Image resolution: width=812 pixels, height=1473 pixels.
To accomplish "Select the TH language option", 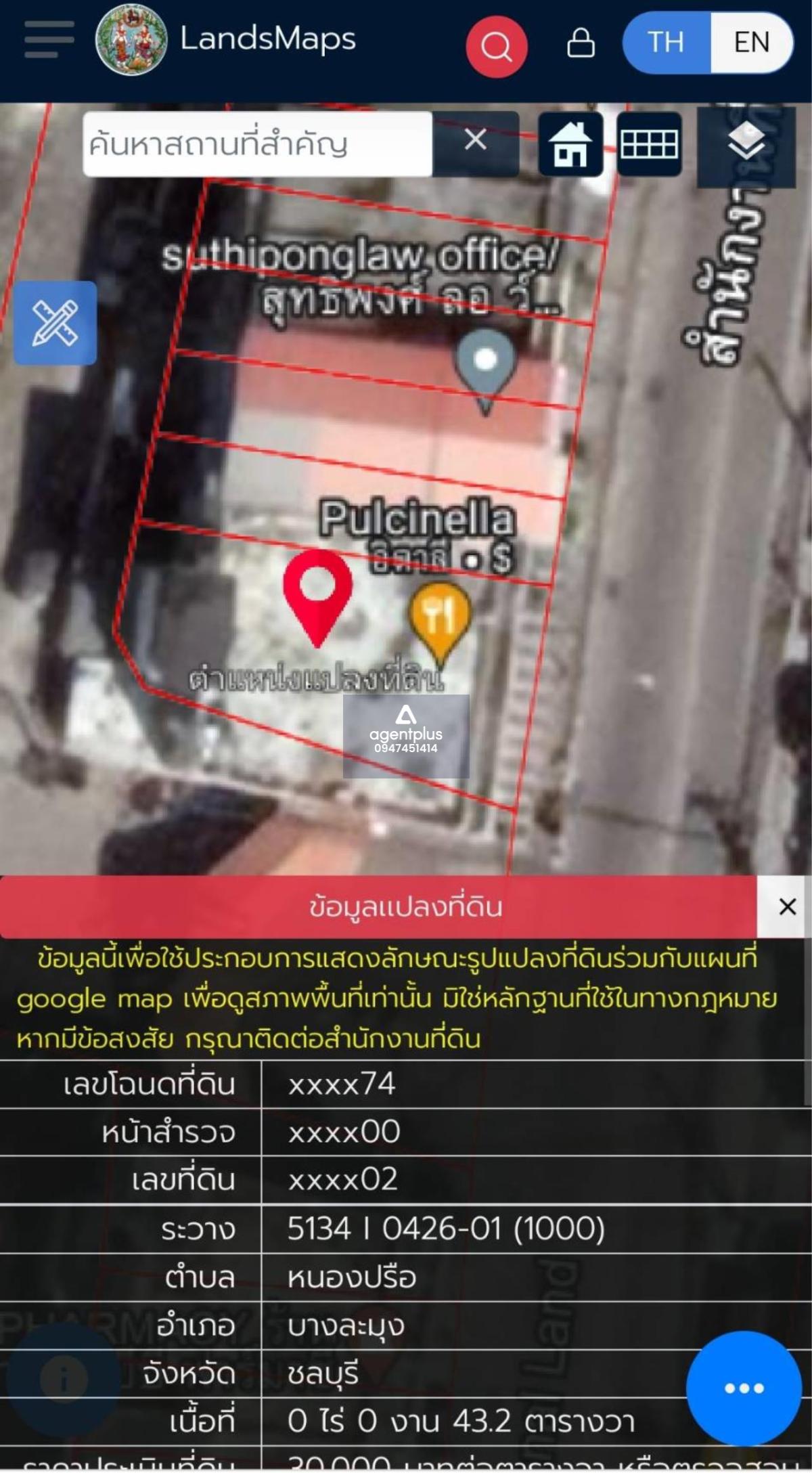I will pyautogui.click(x=667, y=43).
